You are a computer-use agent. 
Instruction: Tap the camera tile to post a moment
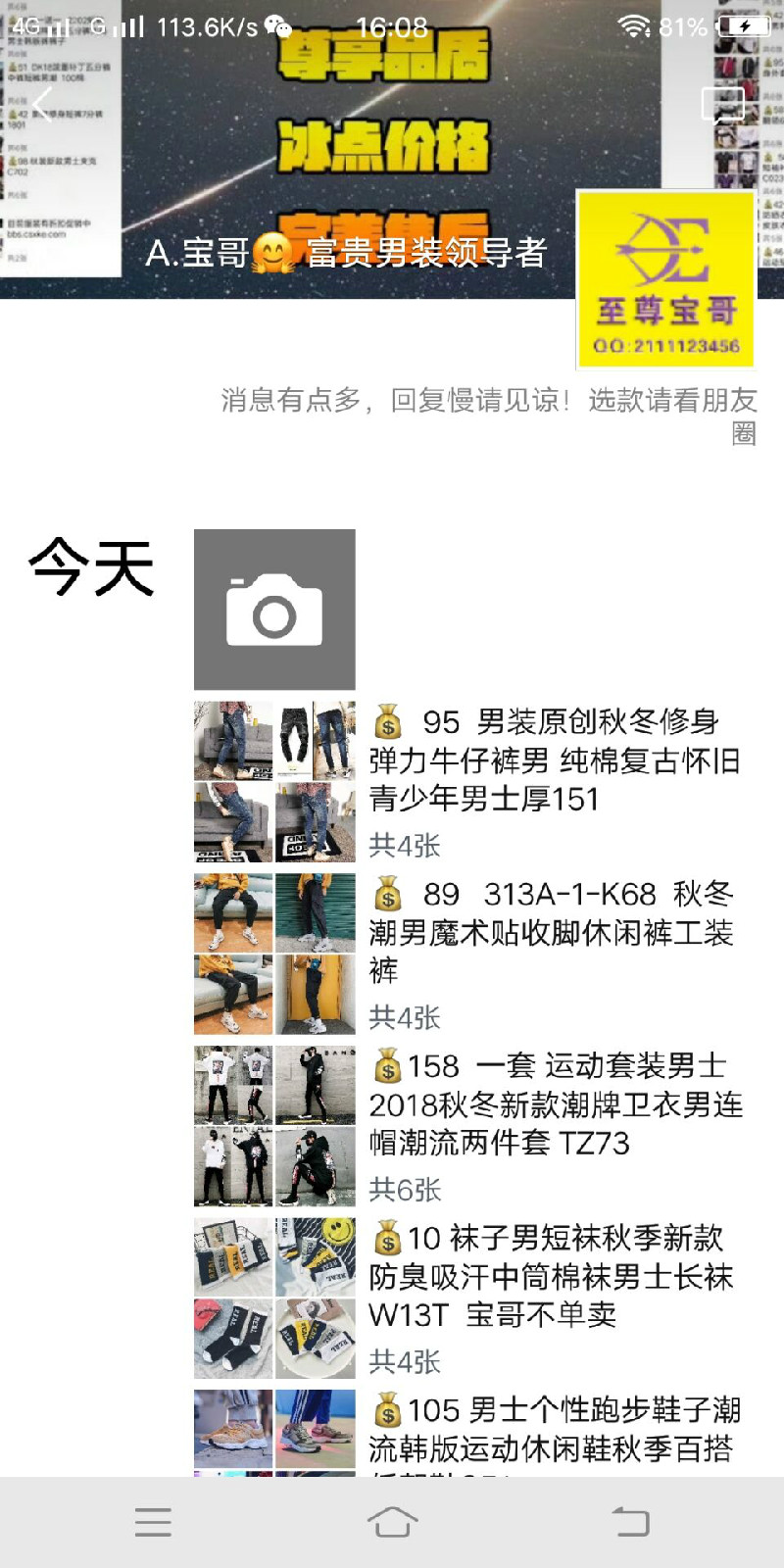click(x=274, y=610)
